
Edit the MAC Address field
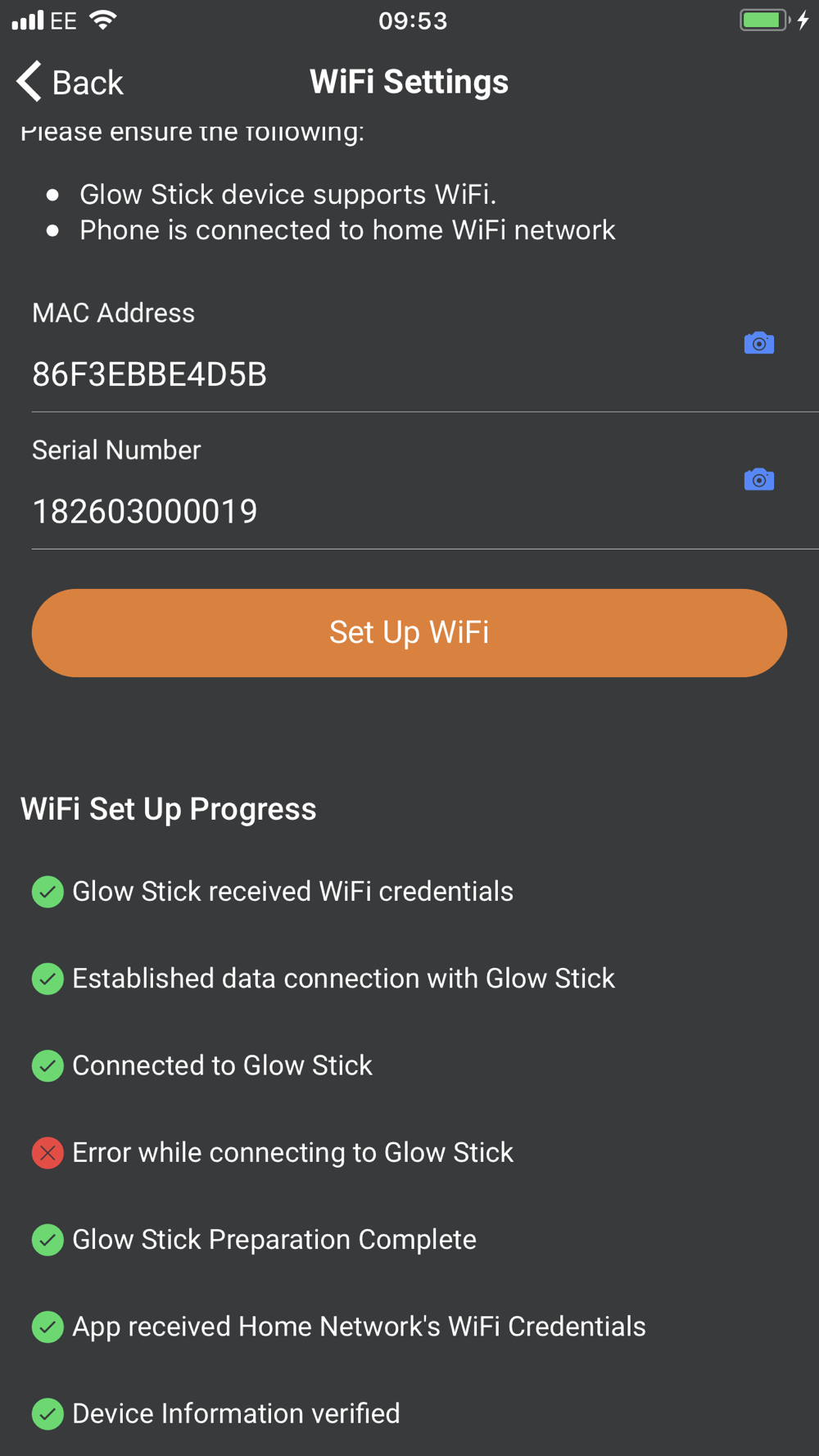(x=377, y=375)
